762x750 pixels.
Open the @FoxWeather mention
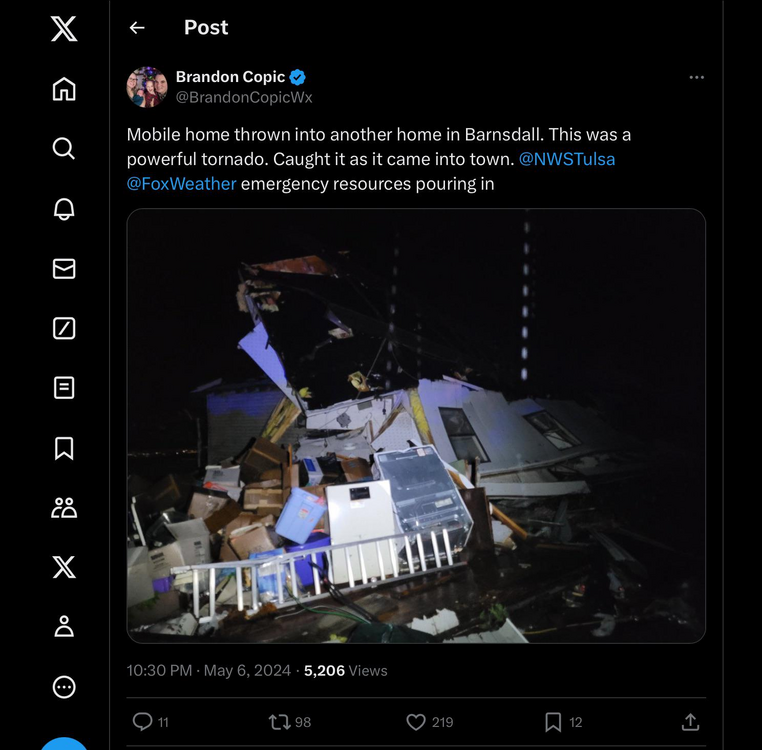[182, 184]
